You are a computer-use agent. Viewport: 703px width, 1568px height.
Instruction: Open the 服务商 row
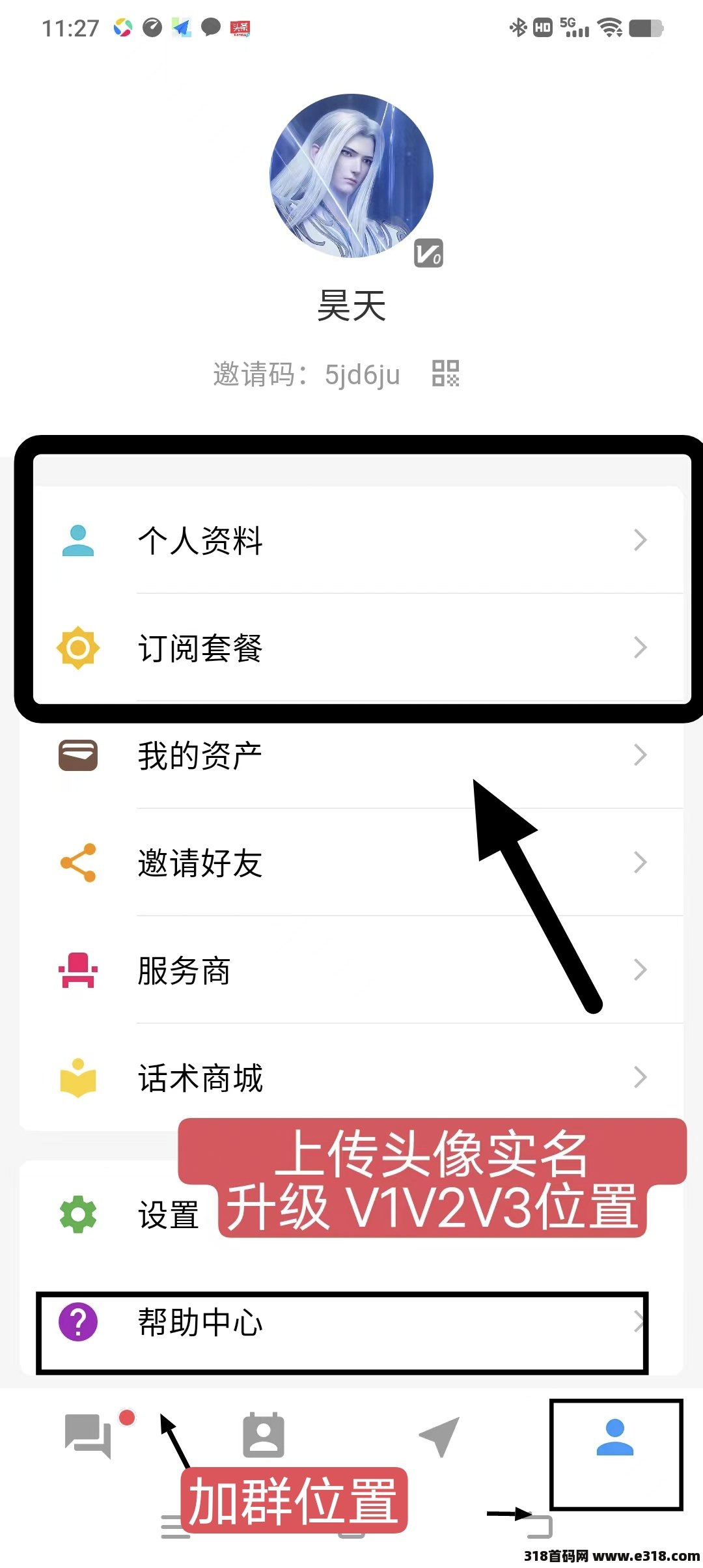pyautogui.click(x=351, y=970)
